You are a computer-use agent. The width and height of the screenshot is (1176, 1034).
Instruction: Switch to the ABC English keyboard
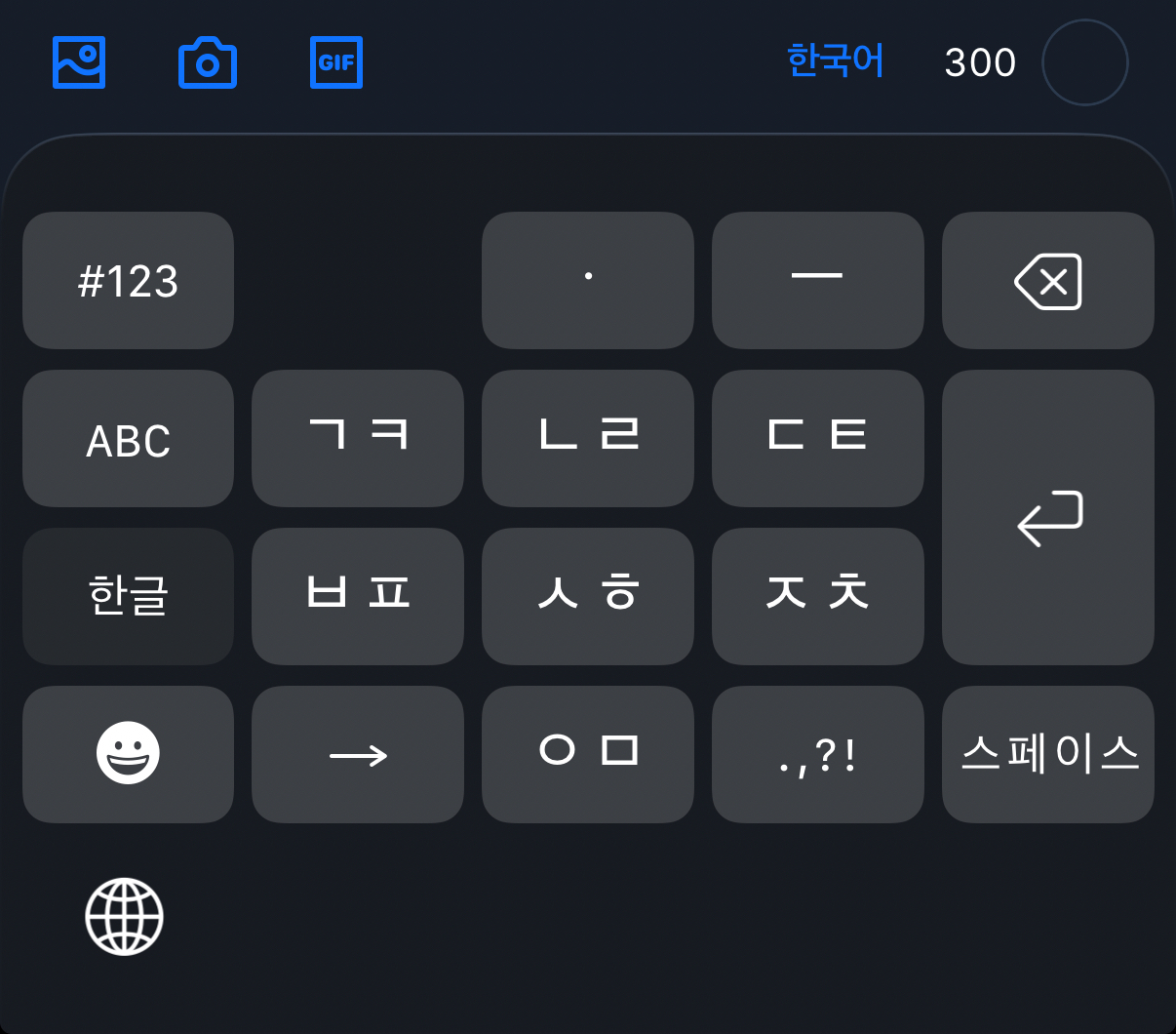pyautogui.click(x=128, y=439)
